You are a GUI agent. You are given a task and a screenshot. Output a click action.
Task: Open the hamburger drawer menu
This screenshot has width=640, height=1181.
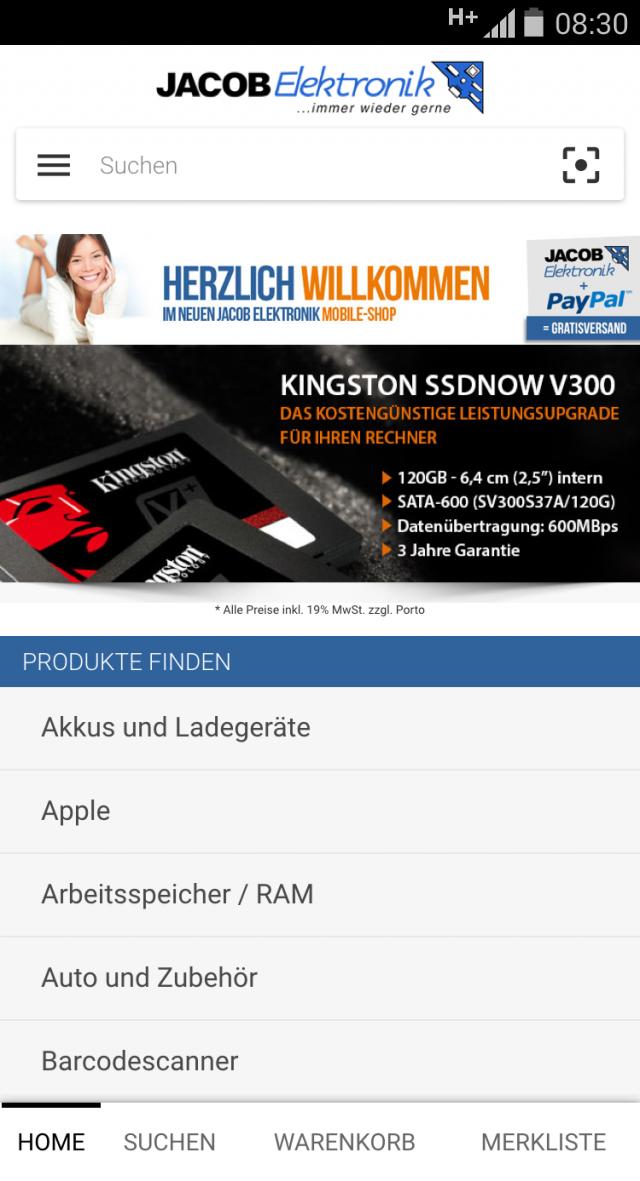pos(54,166)
